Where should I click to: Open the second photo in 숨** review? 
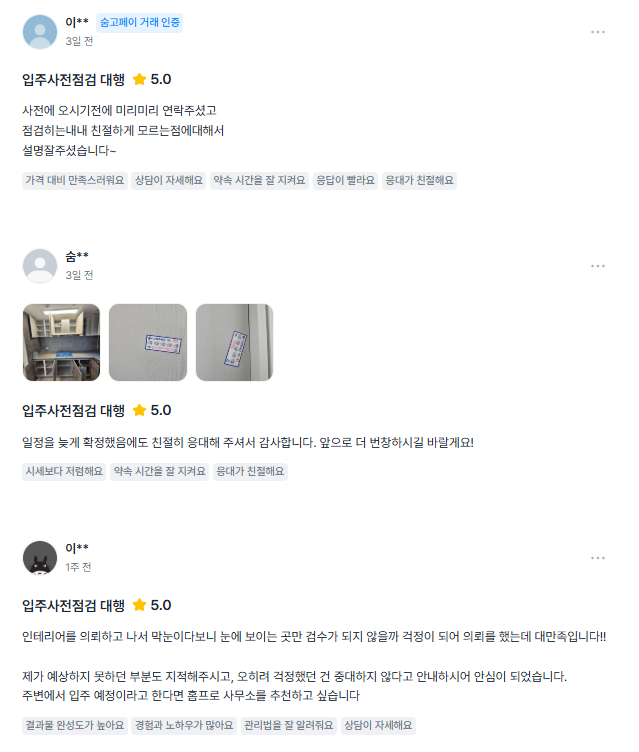(x=148, y=343)
